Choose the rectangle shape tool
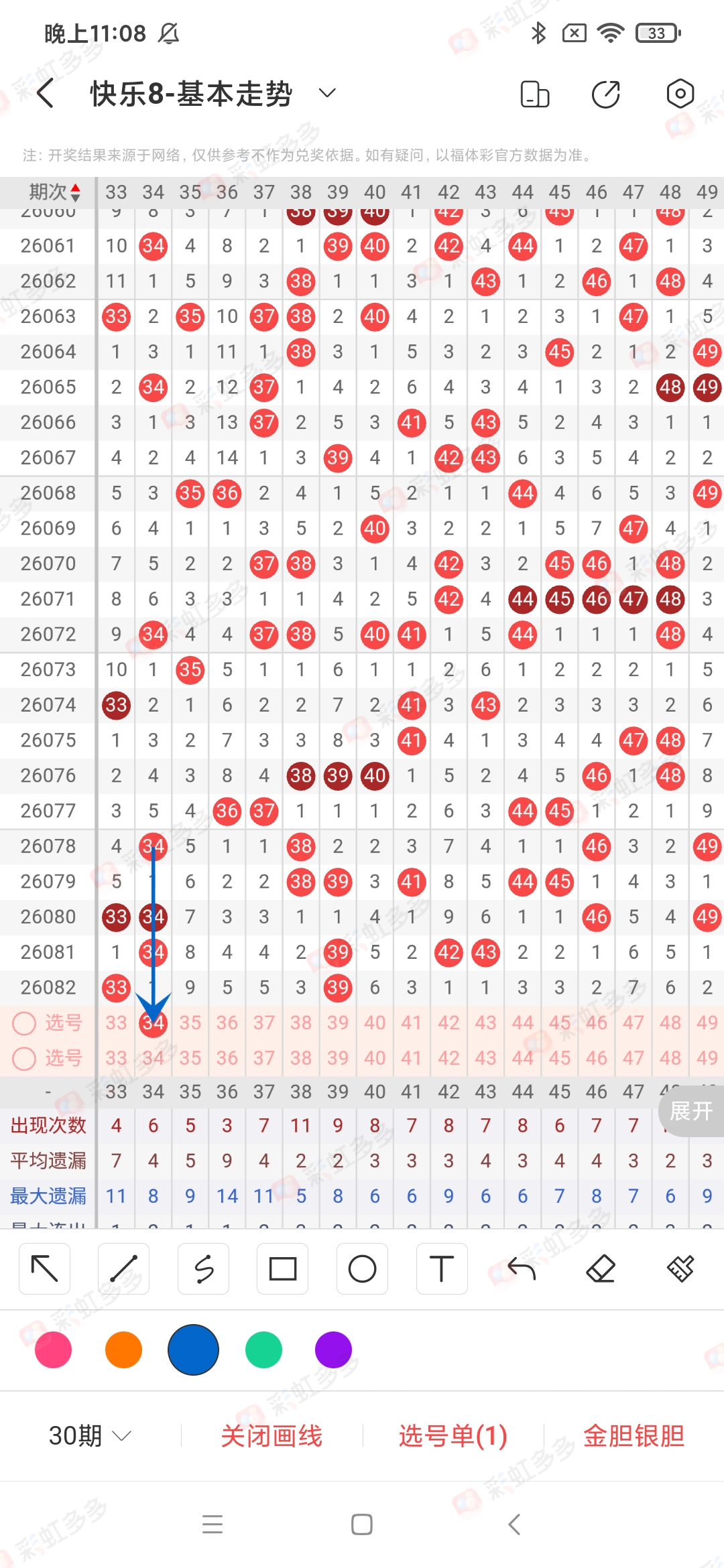Image resolution: width=724 pixels, height=1568 pixels. click(283, 1268)
